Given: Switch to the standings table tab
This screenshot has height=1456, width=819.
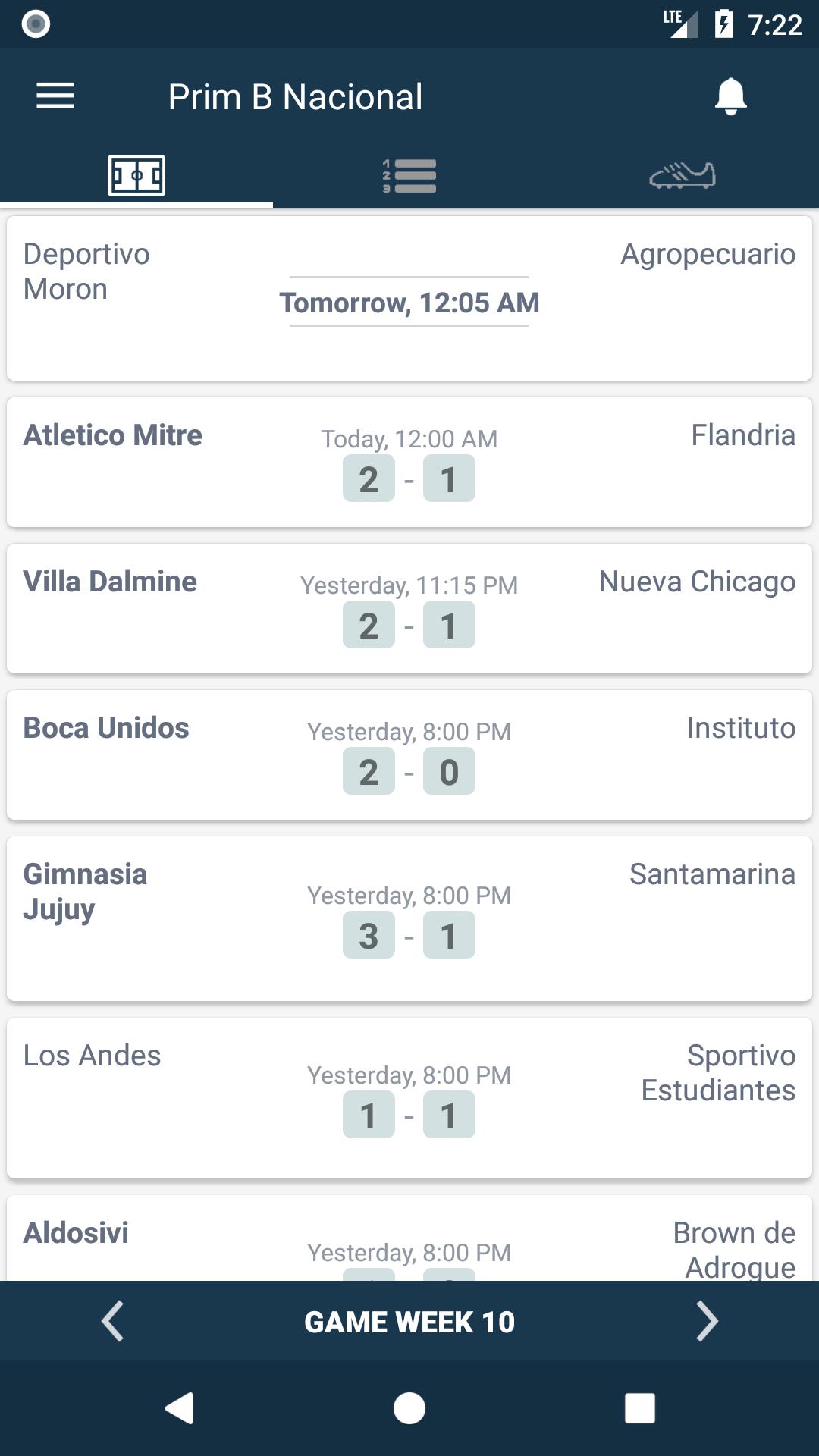Looking at the screenshot, I should coord(409,176).
